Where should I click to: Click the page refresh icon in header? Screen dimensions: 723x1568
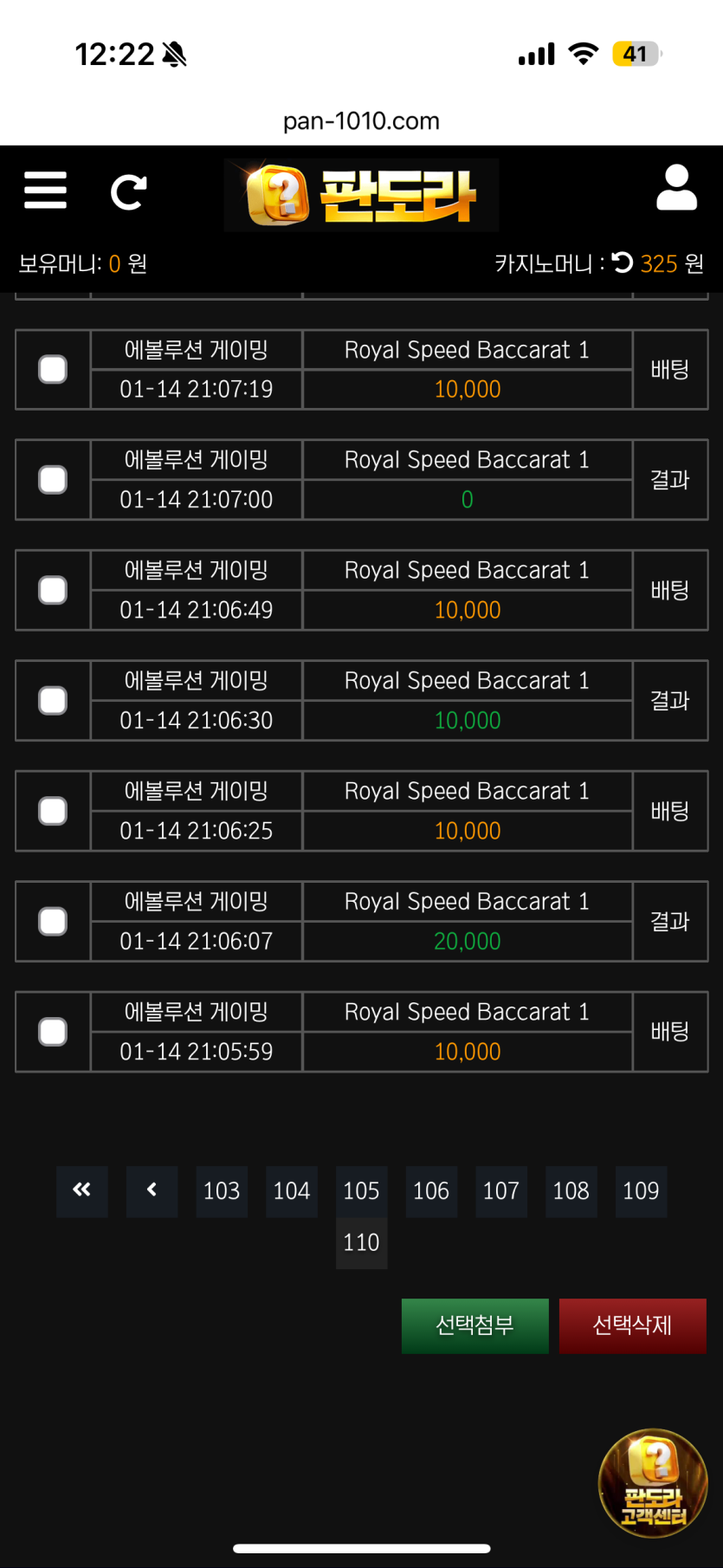point(128,192)
